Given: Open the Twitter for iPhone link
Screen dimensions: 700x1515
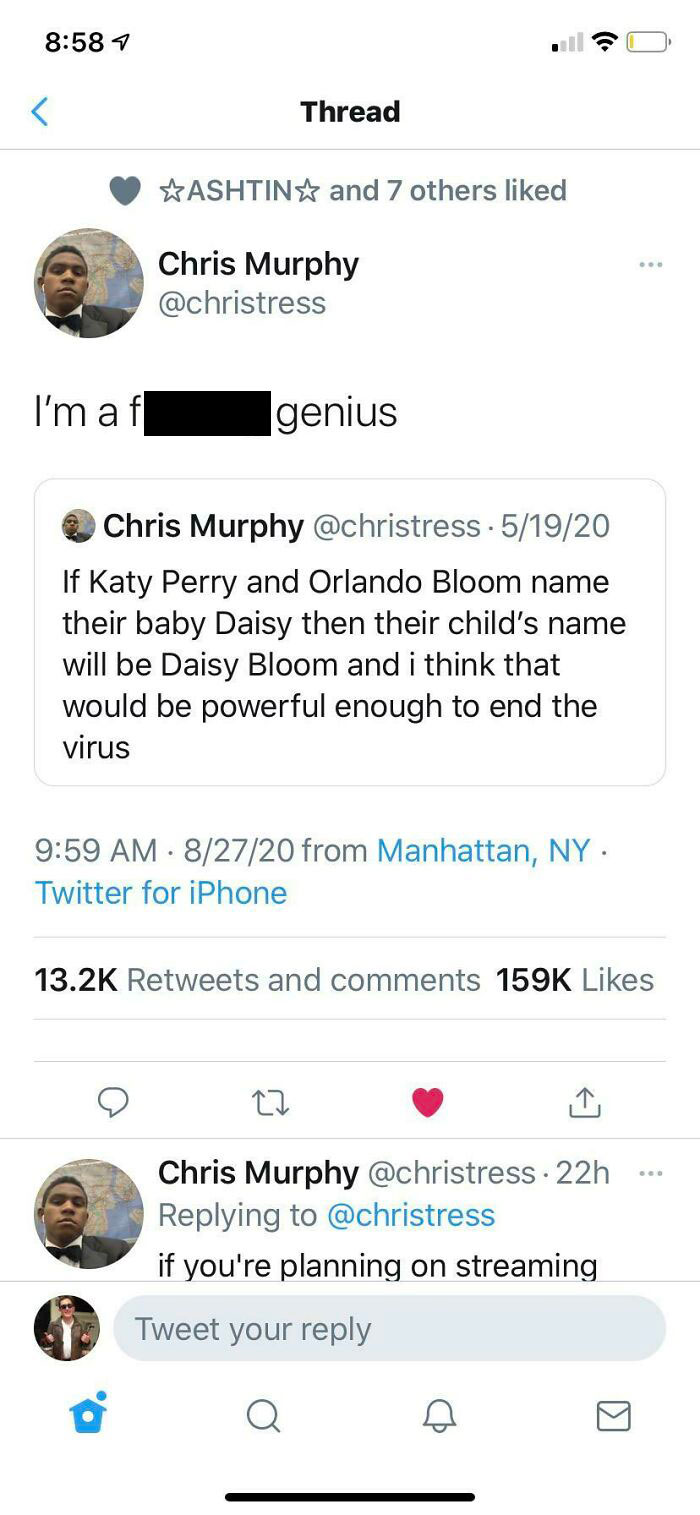Looking at the screenshot, I should pyautogui.click(x=161, y=892).
